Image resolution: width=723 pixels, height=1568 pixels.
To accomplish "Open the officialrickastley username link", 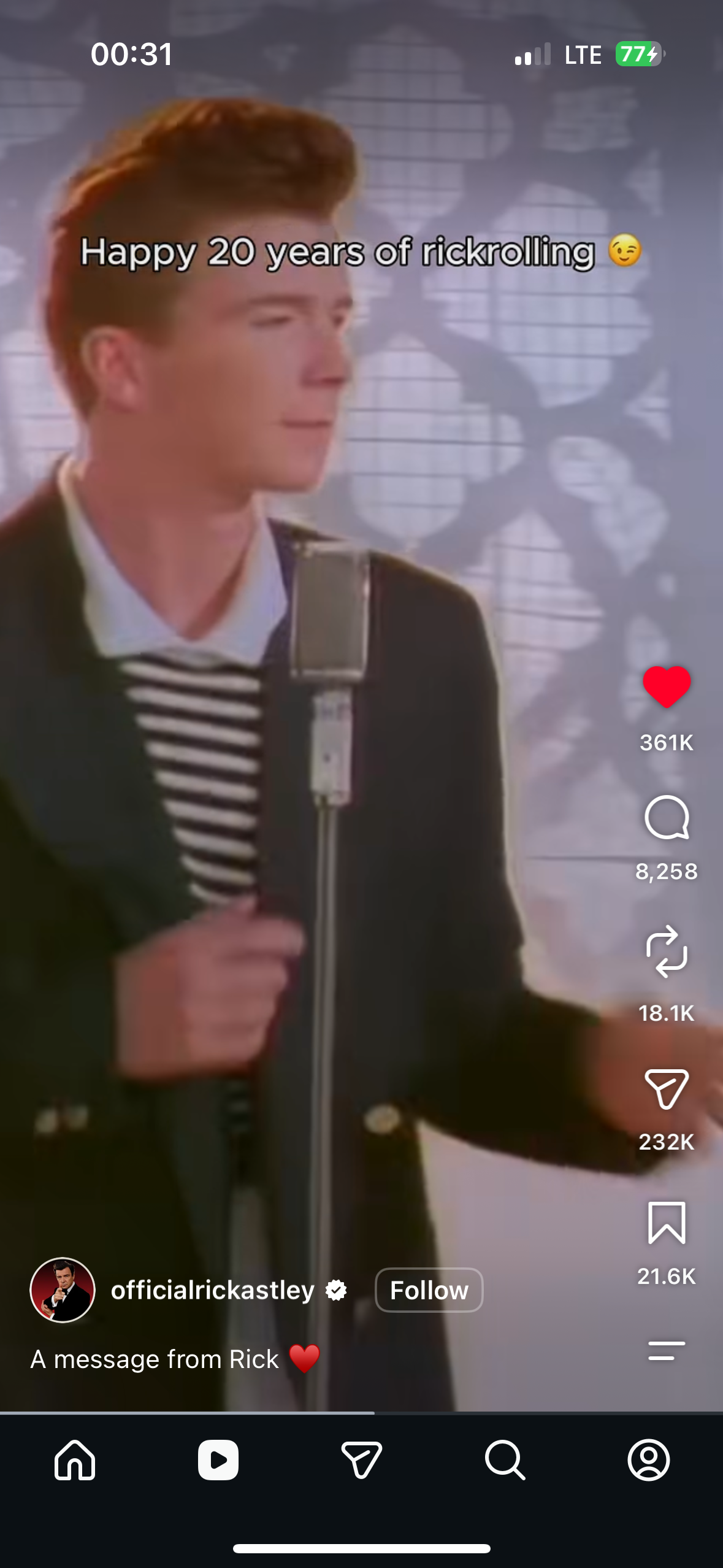I will 213,1289.
